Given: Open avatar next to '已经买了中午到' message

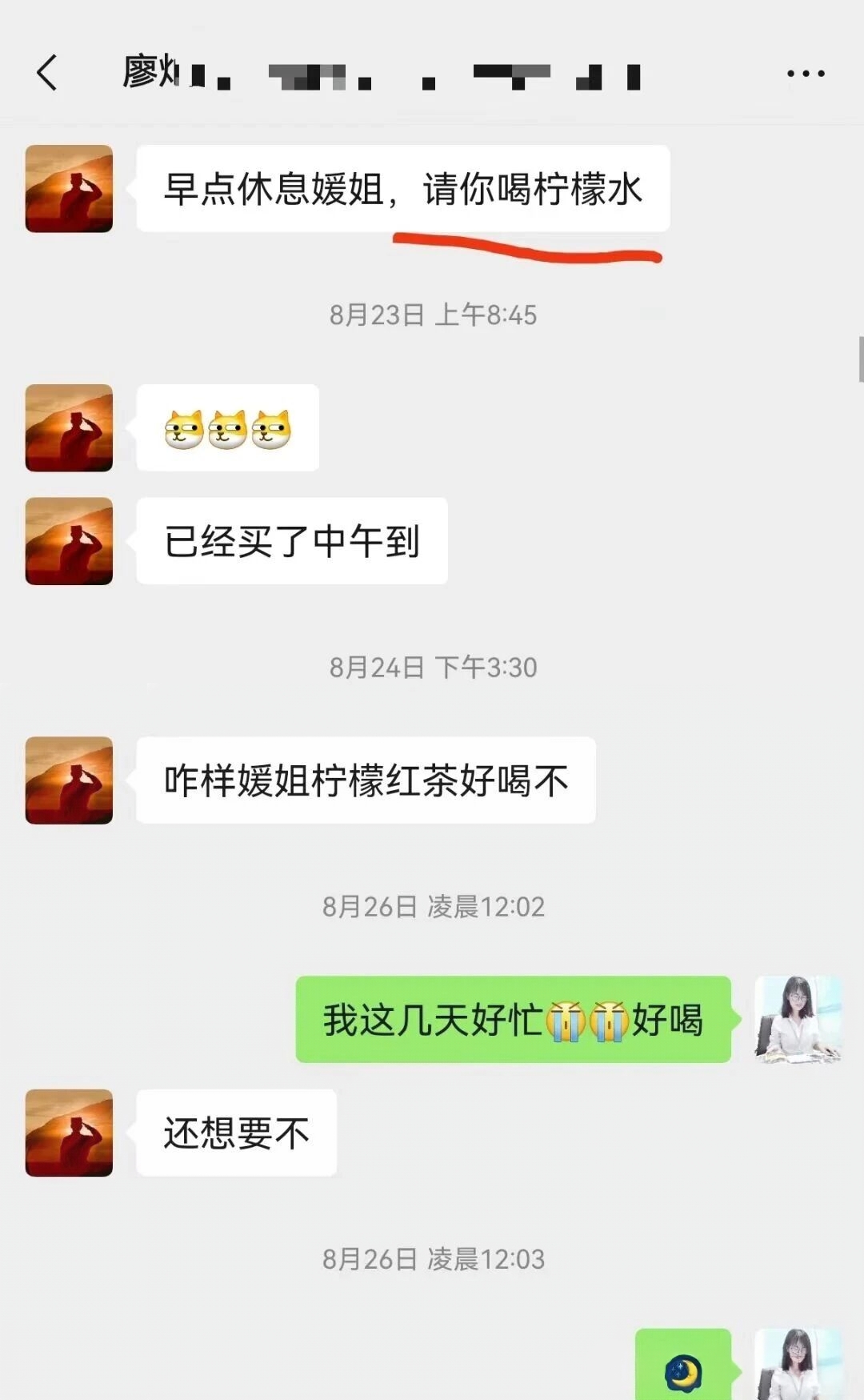Looking at the screenshot, I should [x=69, y=541].
